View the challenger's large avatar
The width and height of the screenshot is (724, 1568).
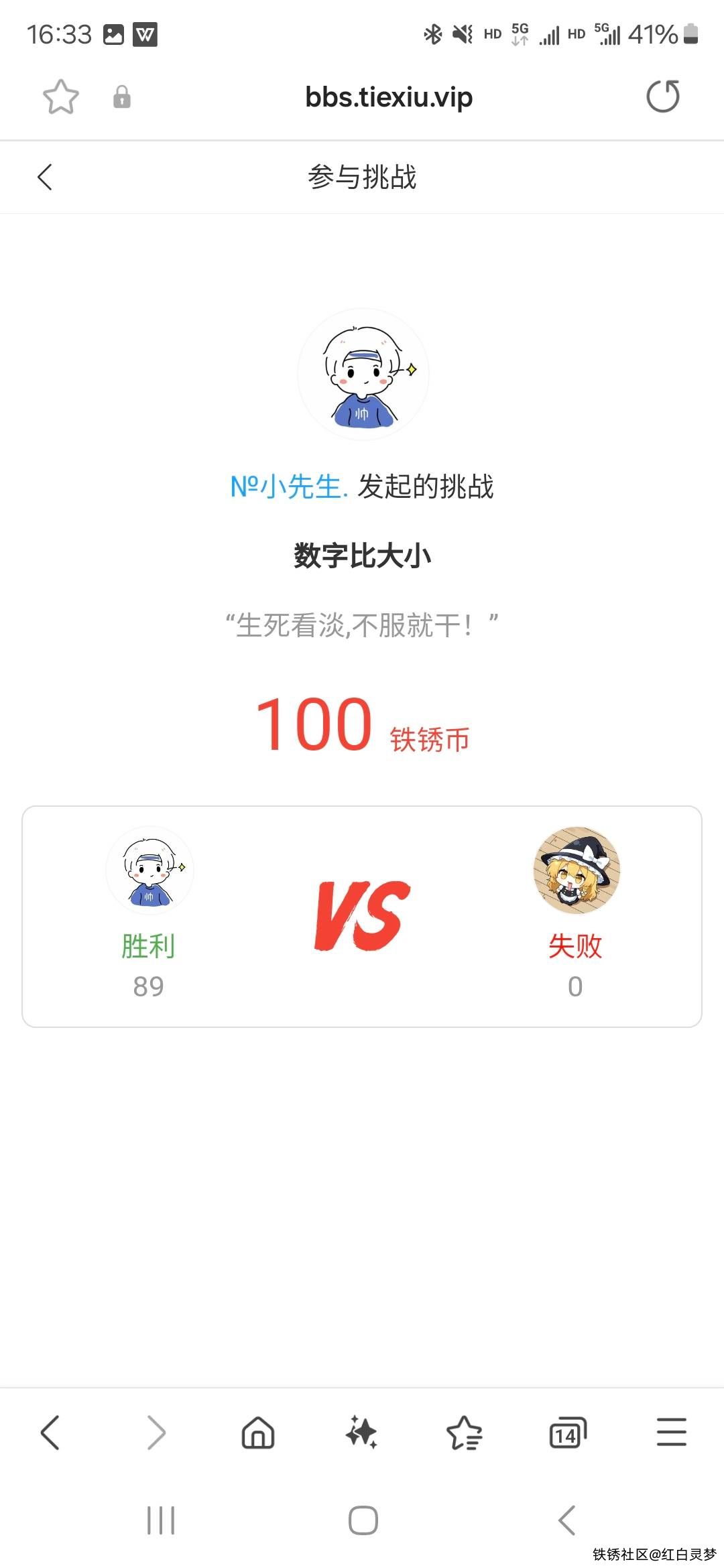pos(363,374)
